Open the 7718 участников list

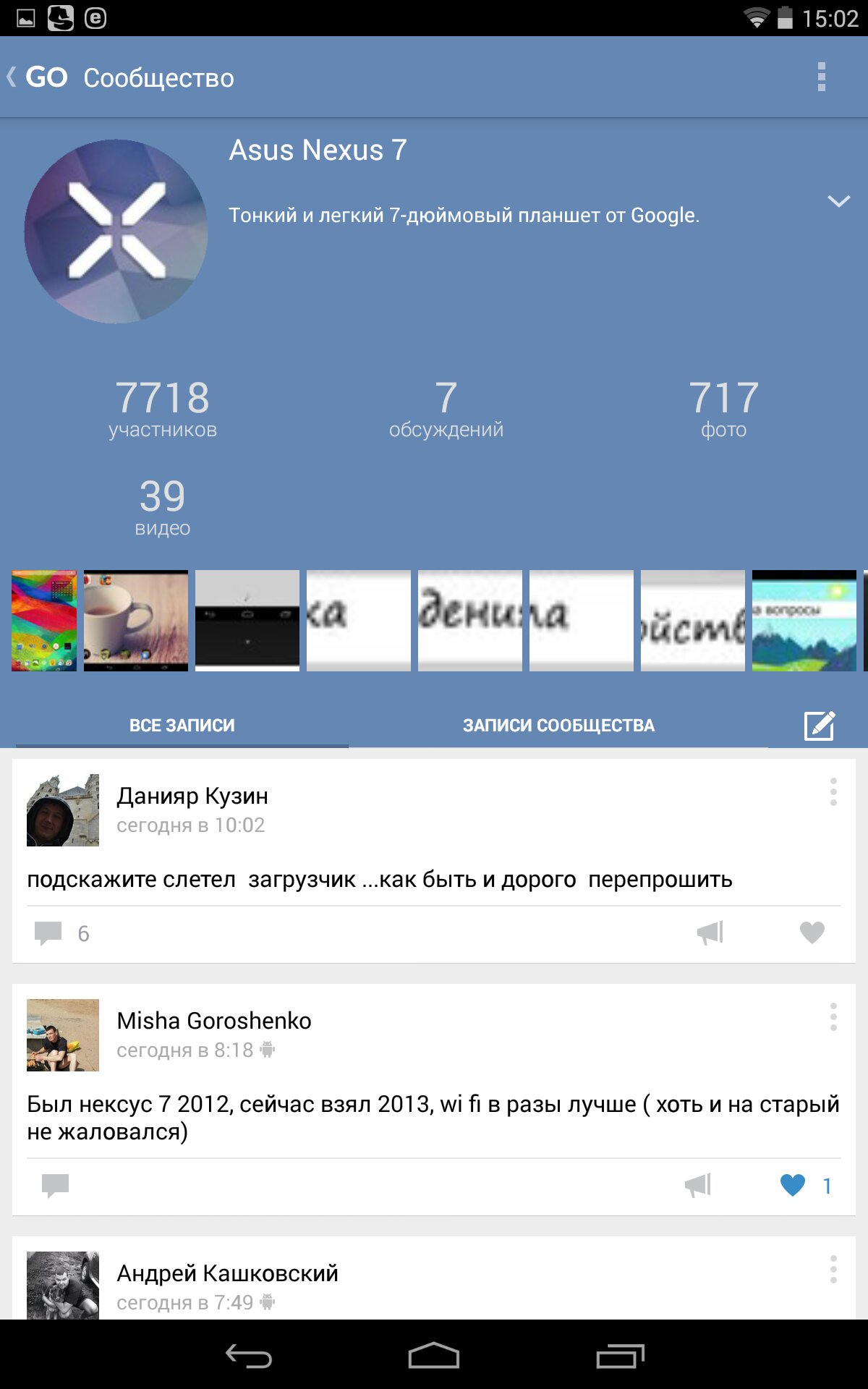(163, 409)
